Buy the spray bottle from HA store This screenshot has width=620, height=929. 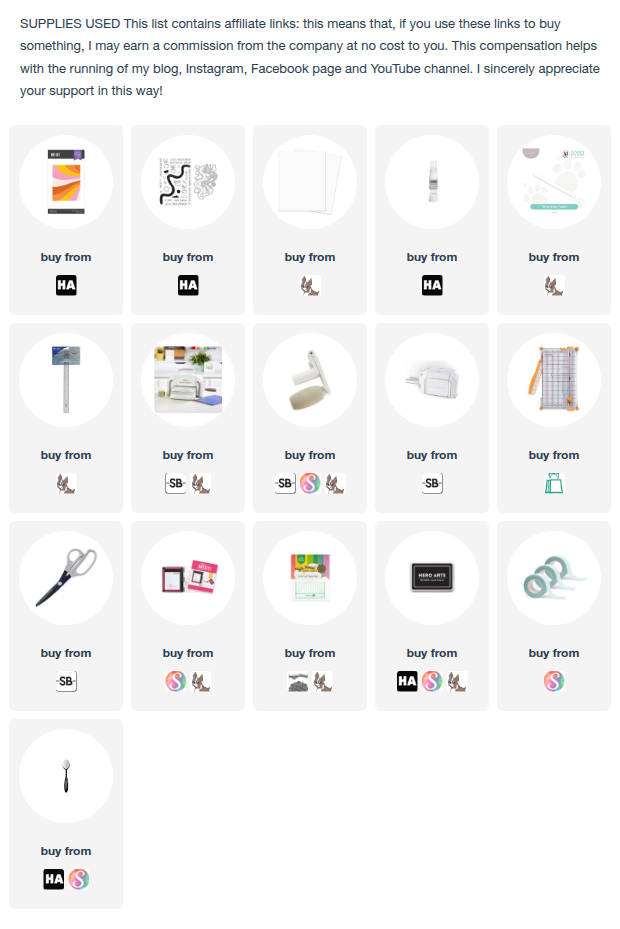coord(432,286)
